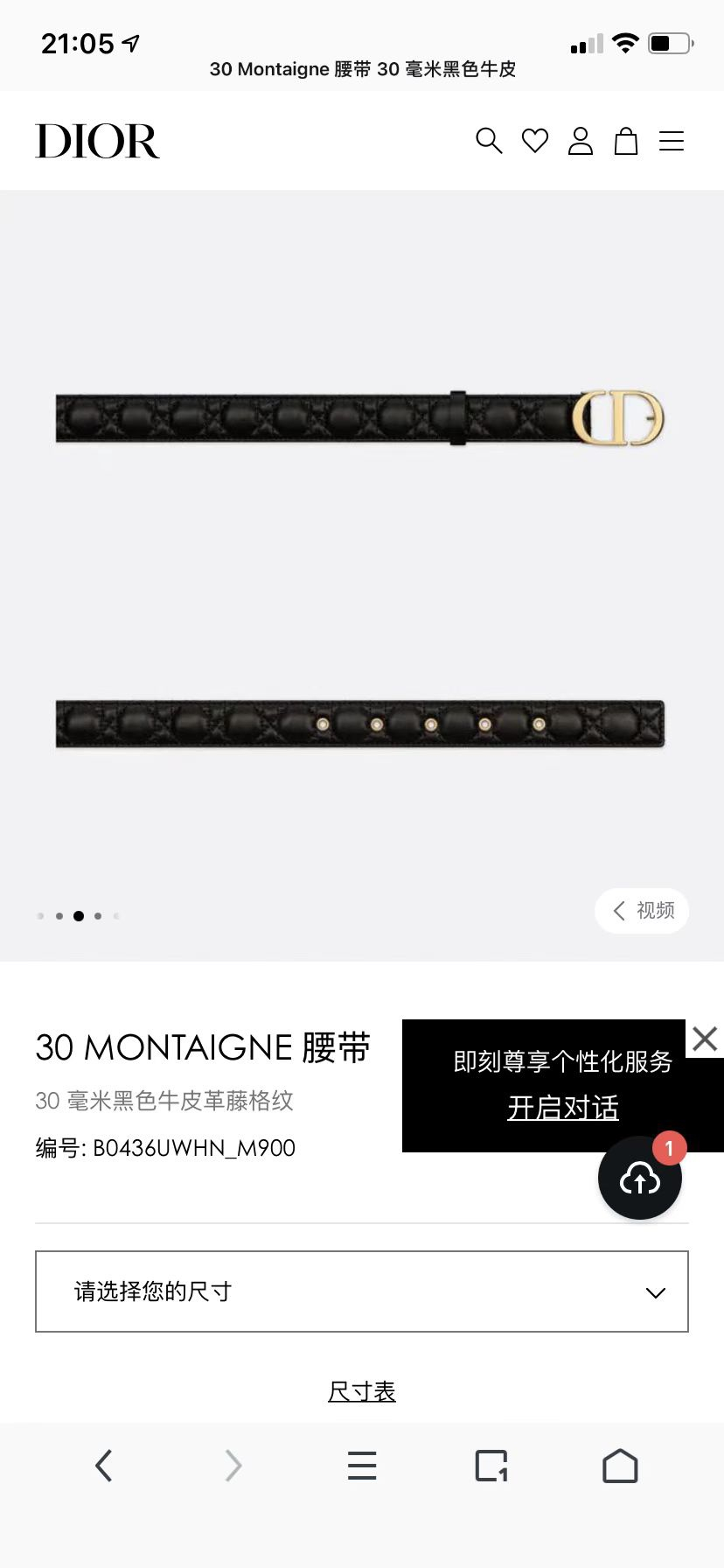Image resolution: width=724 pixels, height=1568 pixels.
Task: Open the 尺寸表 size chart link
Action: pyautogui.click(x=362, y=1391)
